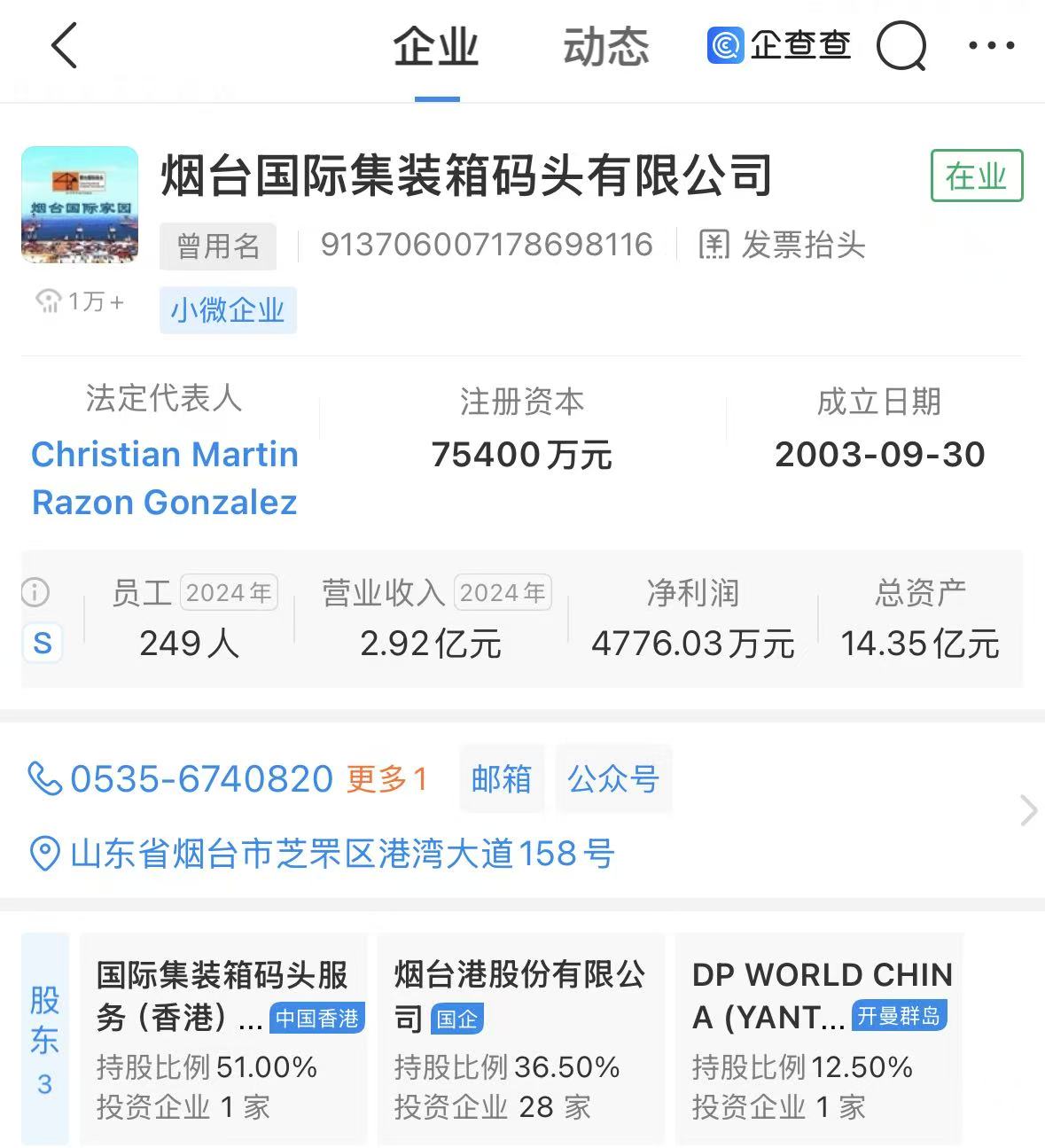The image size is (1045, 1148).
Task: Go back using the top-left arrow
Action: pyautogui.click(x=65, y=46)
